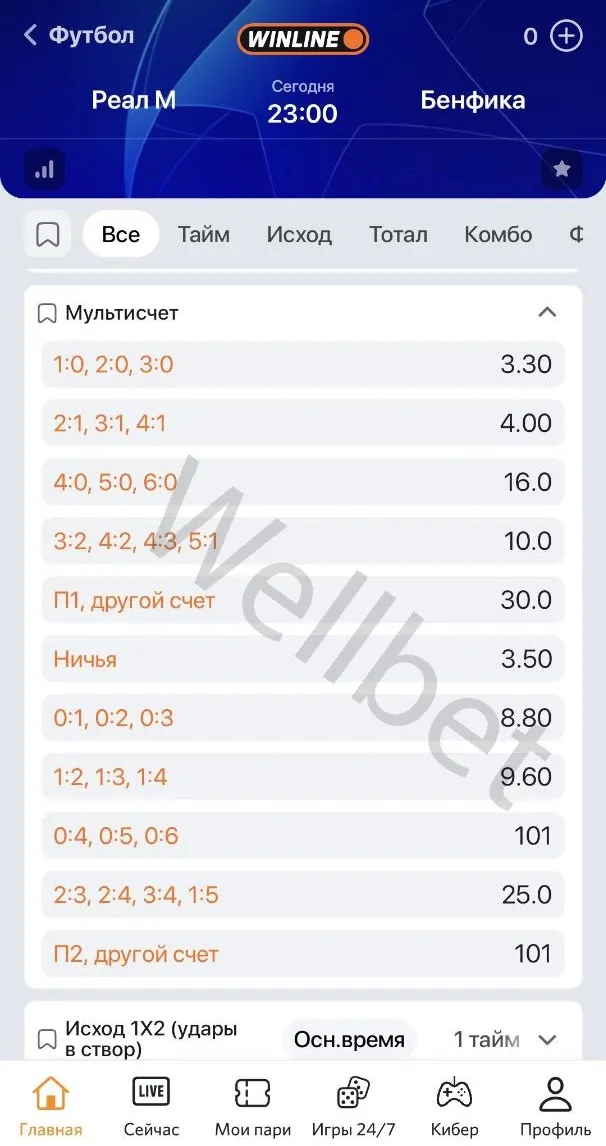
Task: Tap the plus button to add balance
Action: (566, 37)
